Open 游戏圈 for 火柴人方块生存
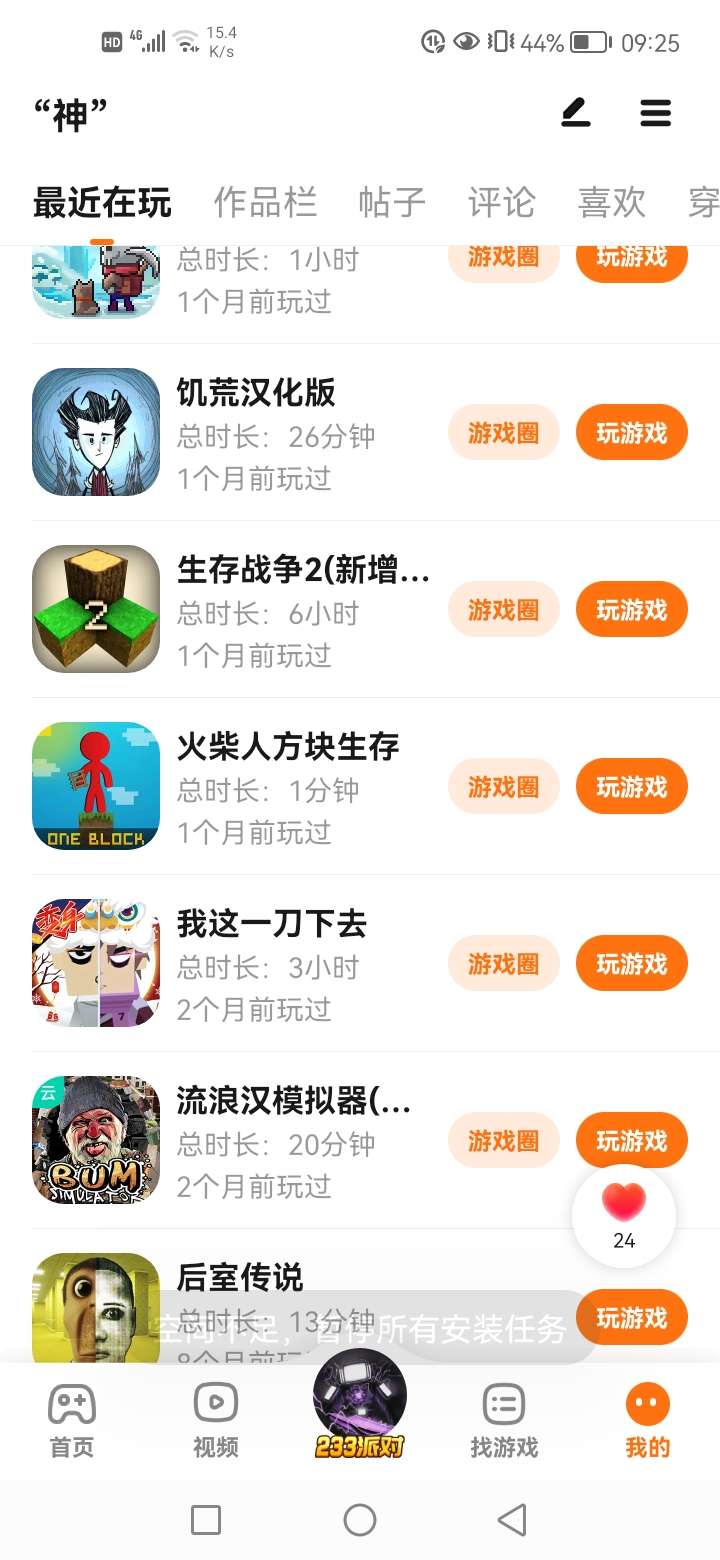Viewport: 720px width, 1560px height. [x=503, y=787]
